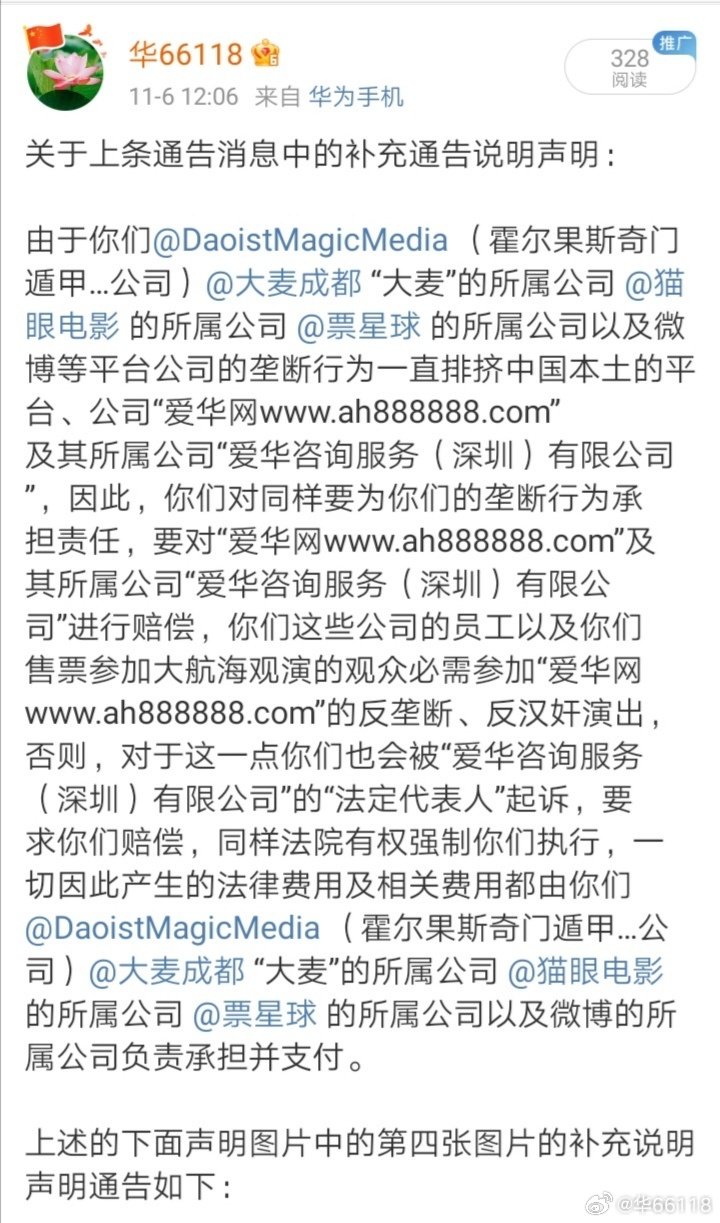The height and width of the screenshot is (1223, 720).
Task: Open the 华66118 username profile
Action: pos(186,54)
